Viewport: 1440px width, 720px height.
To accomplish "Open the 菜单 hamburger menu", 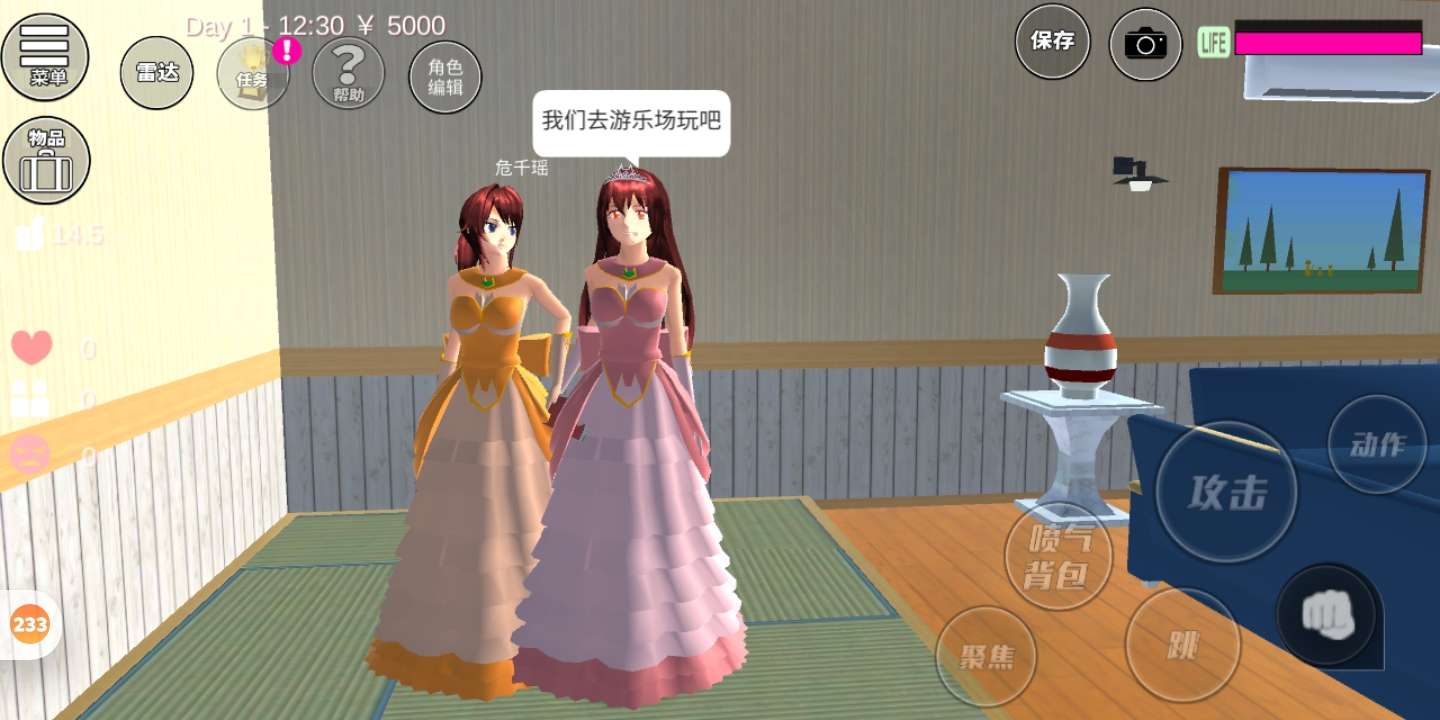I will click(45, 55).
